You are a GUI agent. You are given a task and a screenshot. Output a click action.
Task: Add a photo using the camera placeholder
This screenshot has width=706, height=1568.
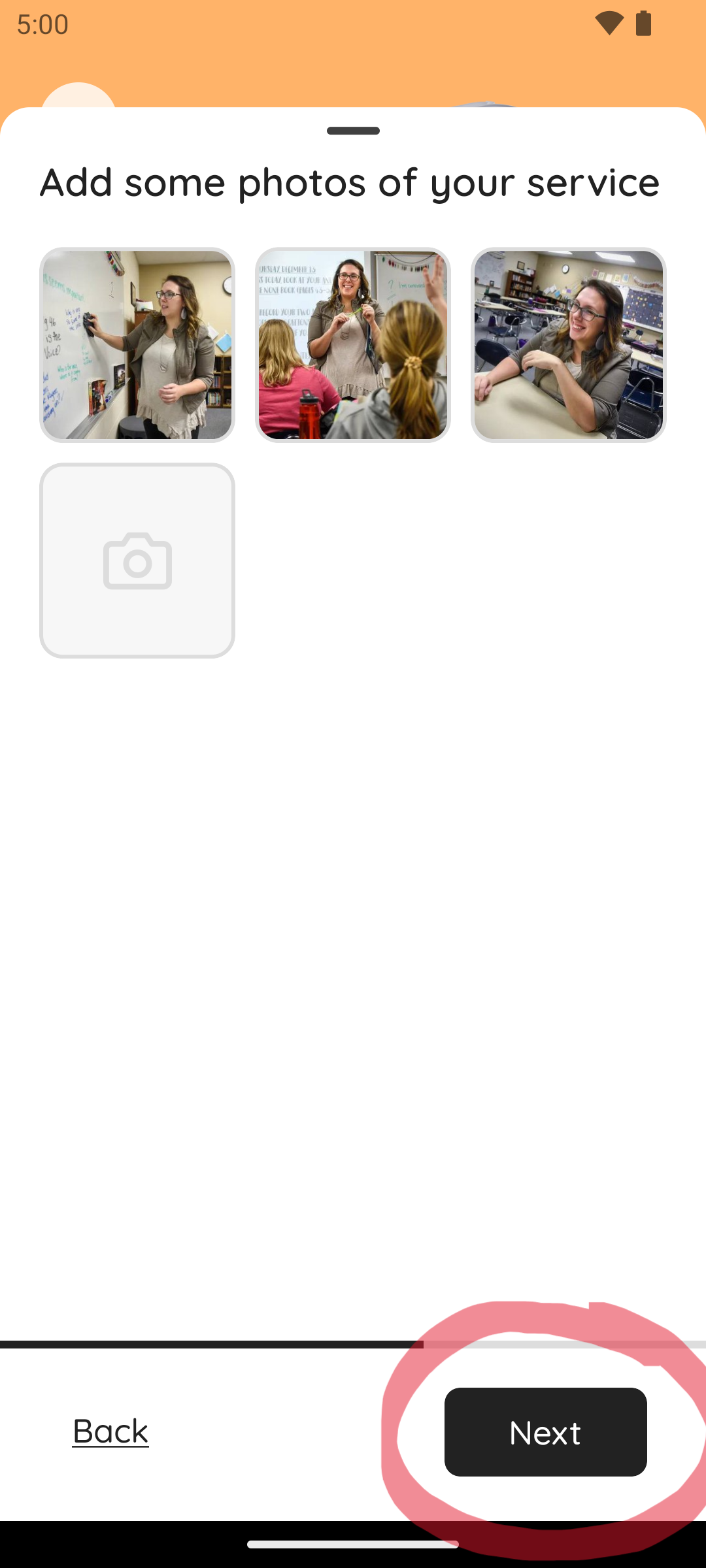coord(137,561)
